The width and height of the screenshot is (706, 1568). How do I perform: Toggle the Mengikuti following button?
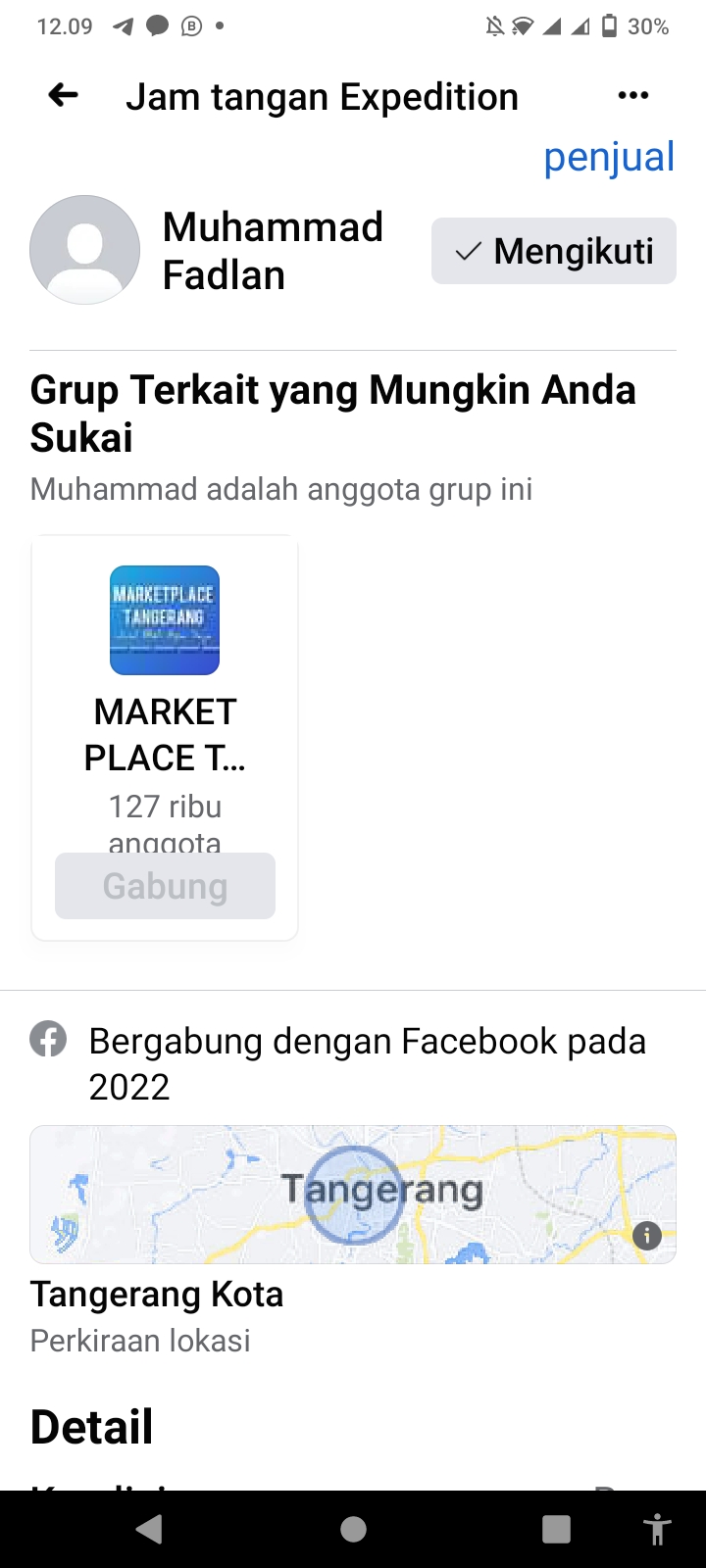554,251
